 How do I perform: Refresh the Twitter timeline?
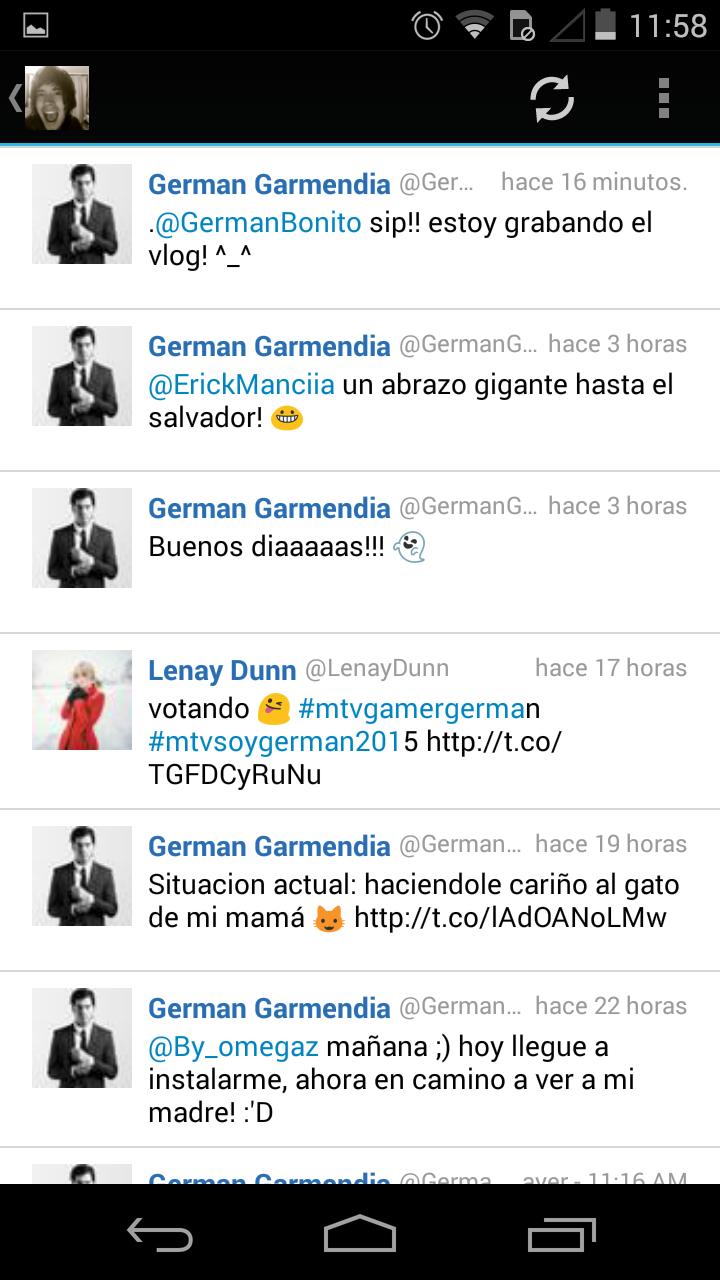click(x=551, y=97)
